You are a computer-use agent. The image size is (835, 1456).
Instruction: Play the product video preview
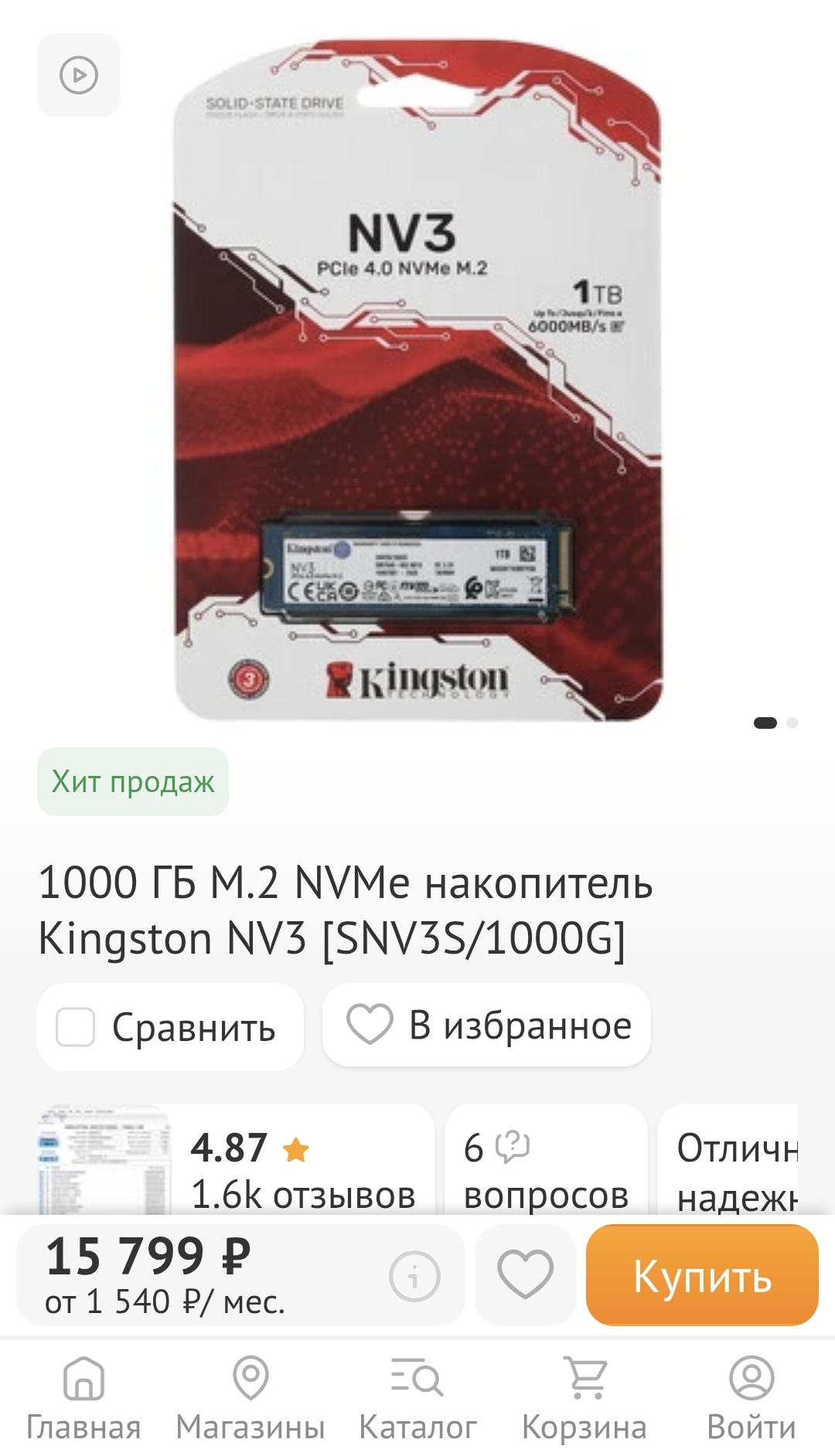point(78,73)
